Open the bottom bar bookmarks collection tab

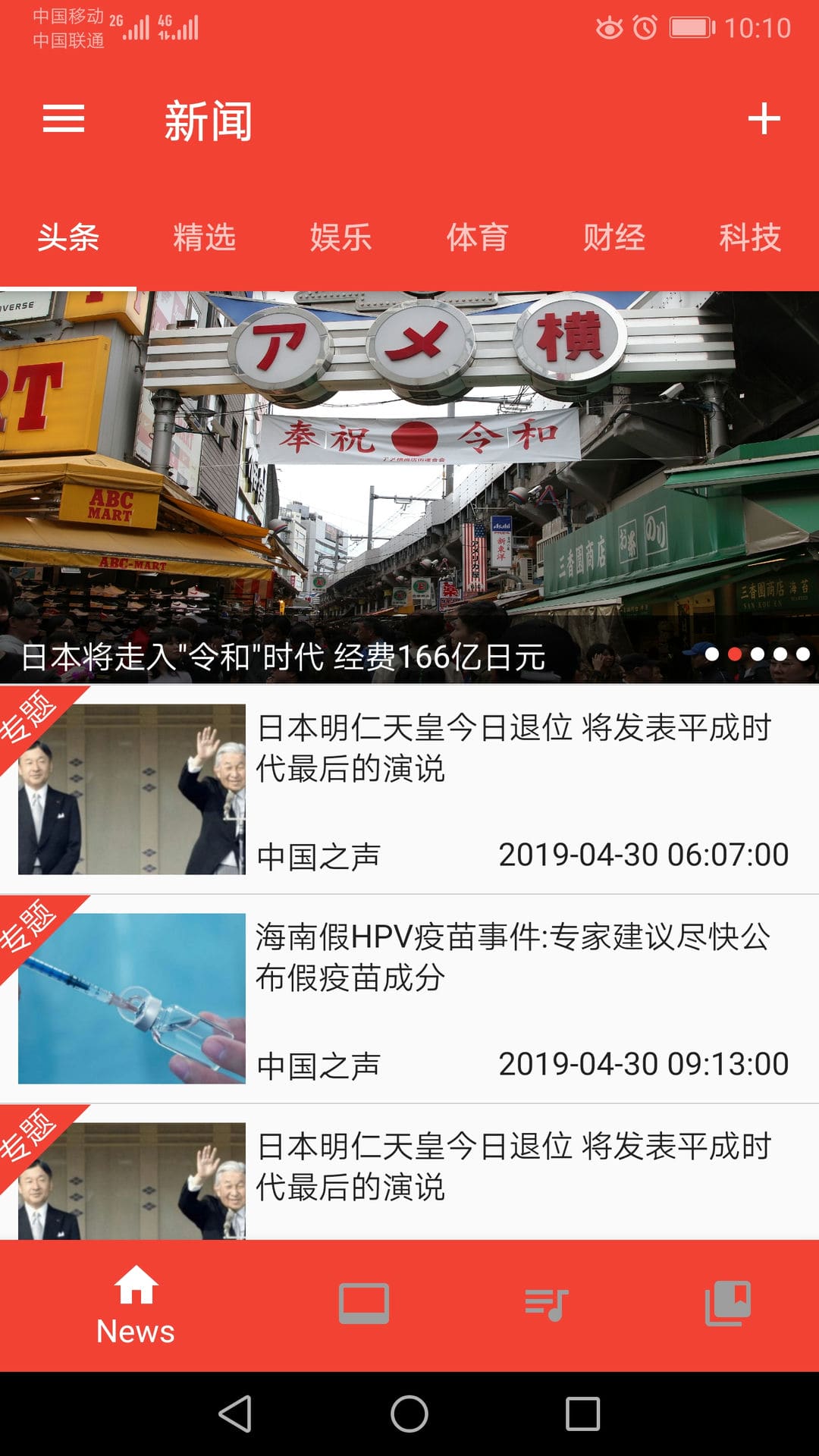tap(728, 1304)
